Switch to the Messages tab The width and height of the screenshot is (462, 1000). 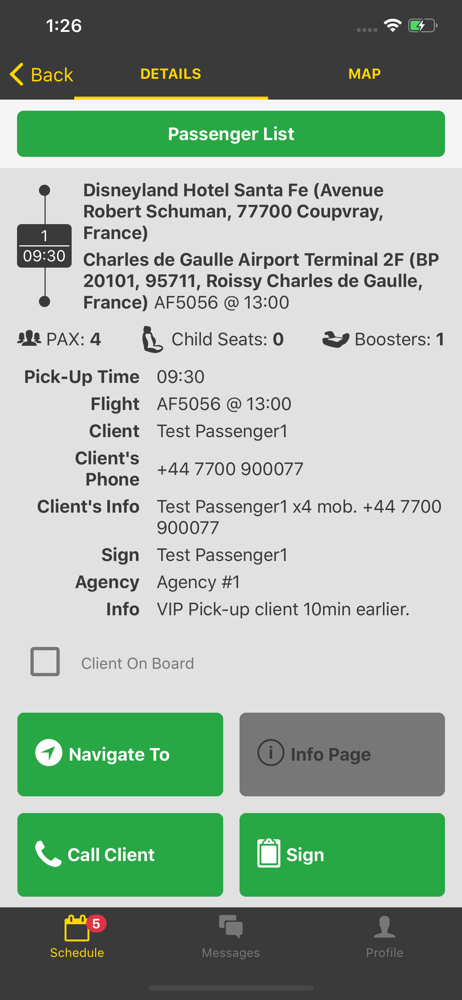click(230, 938)
